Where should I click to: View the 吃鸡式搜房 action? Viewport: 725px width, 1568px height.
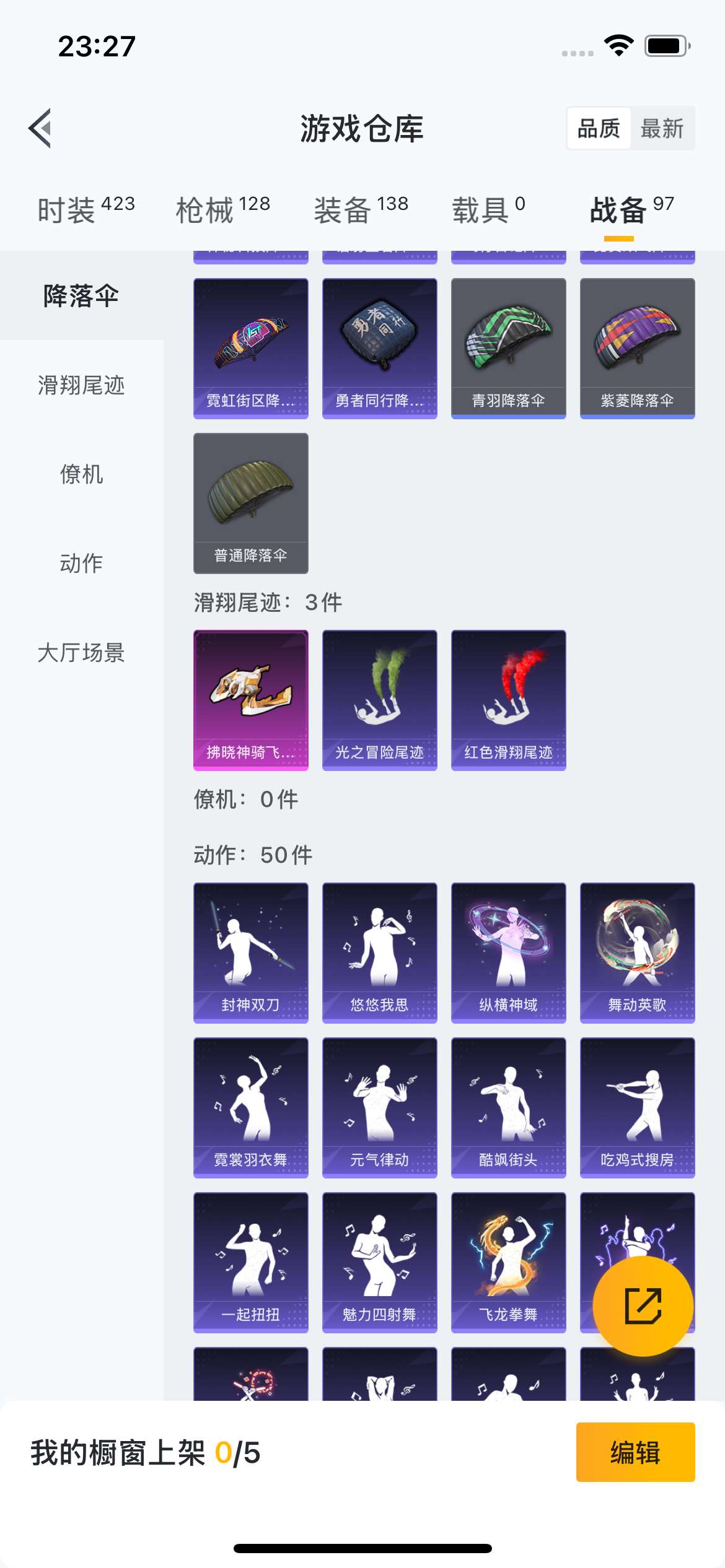click(x=637, y=1107)
